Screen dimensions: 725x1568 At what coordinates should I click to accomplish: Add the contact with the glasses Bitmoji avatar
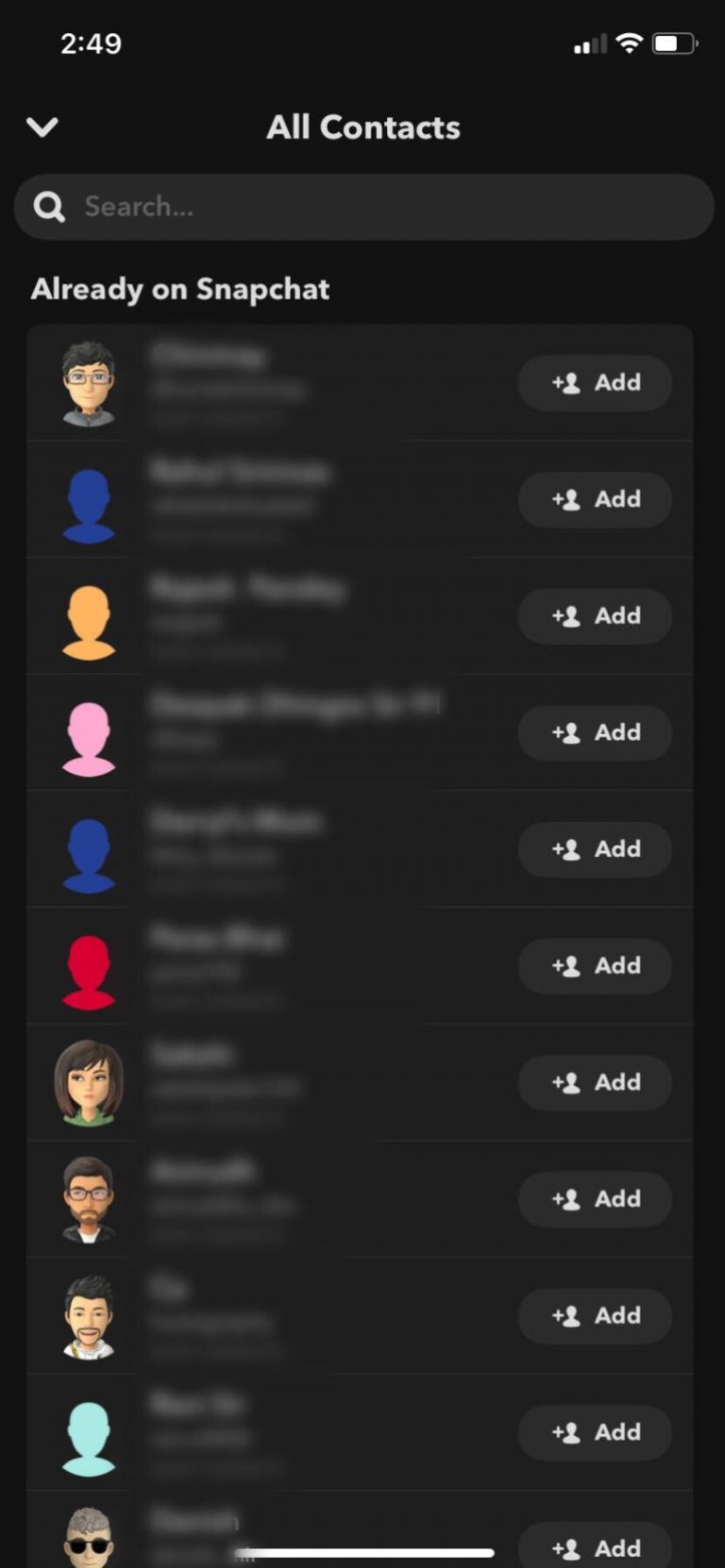point(595,383)
